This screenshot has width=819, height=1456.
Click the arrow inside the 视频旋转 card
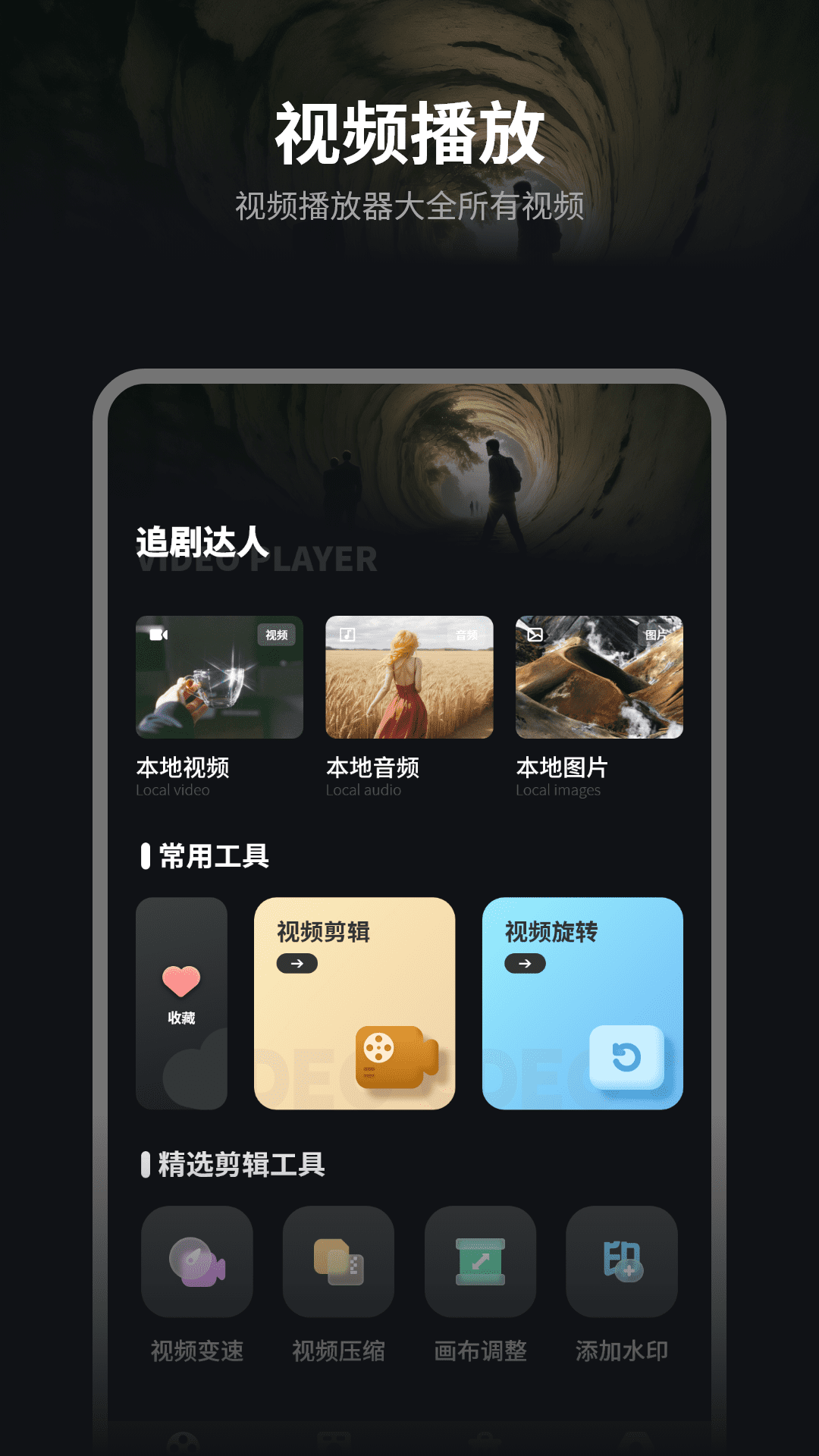524,963
